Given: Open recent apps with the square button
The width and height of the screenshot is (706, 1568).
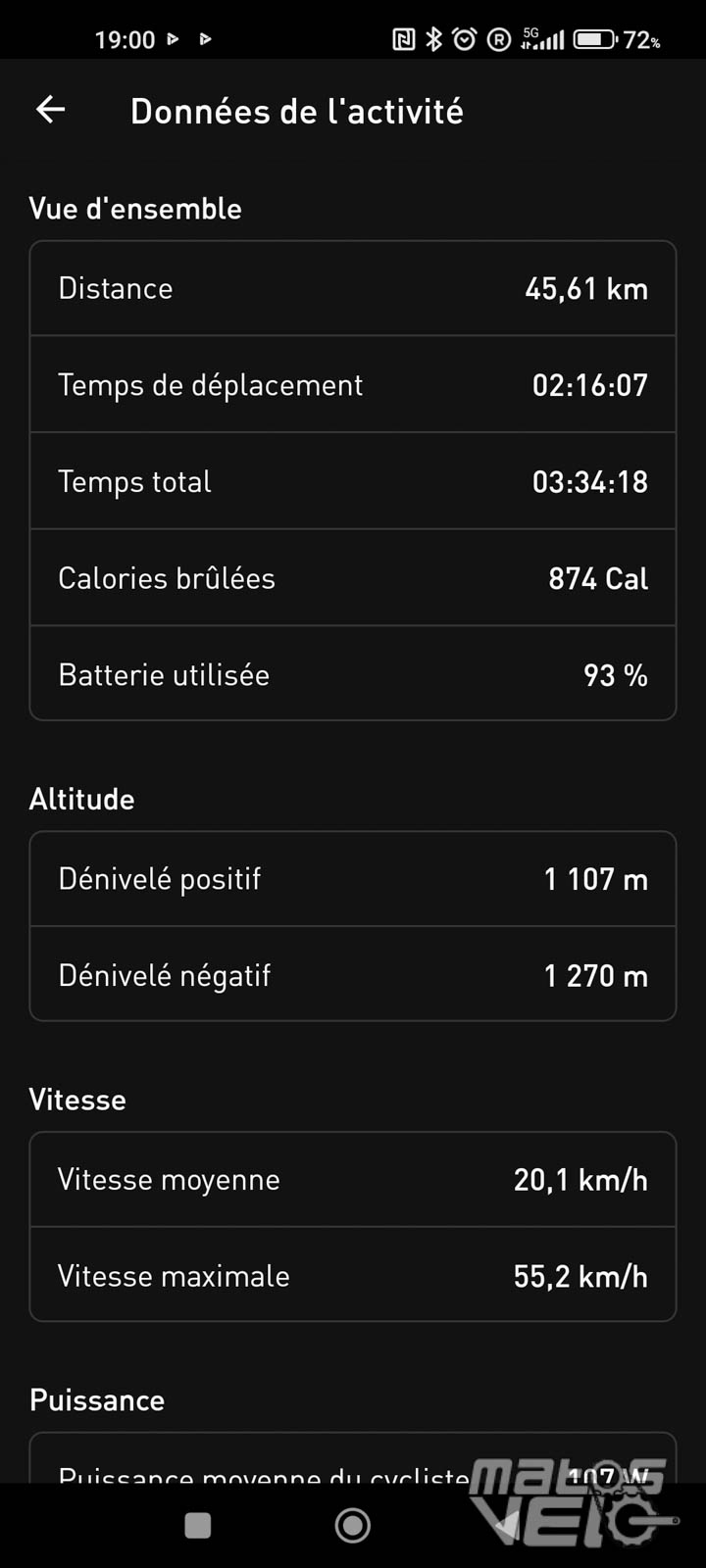Looking at the screenshot, I should [x=198, y=1525].
